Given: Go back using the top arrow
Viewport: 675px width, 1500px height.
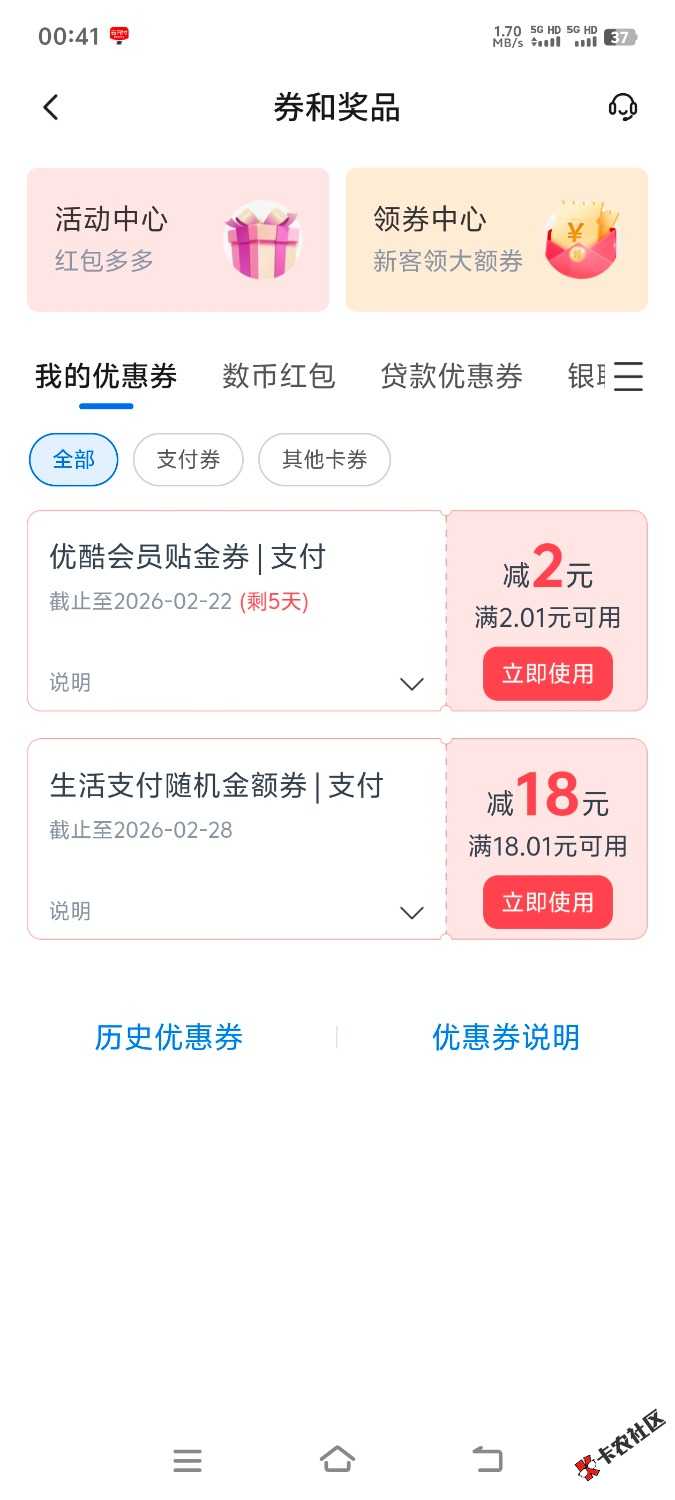Looking at the screenshot, I should [52, 108].
